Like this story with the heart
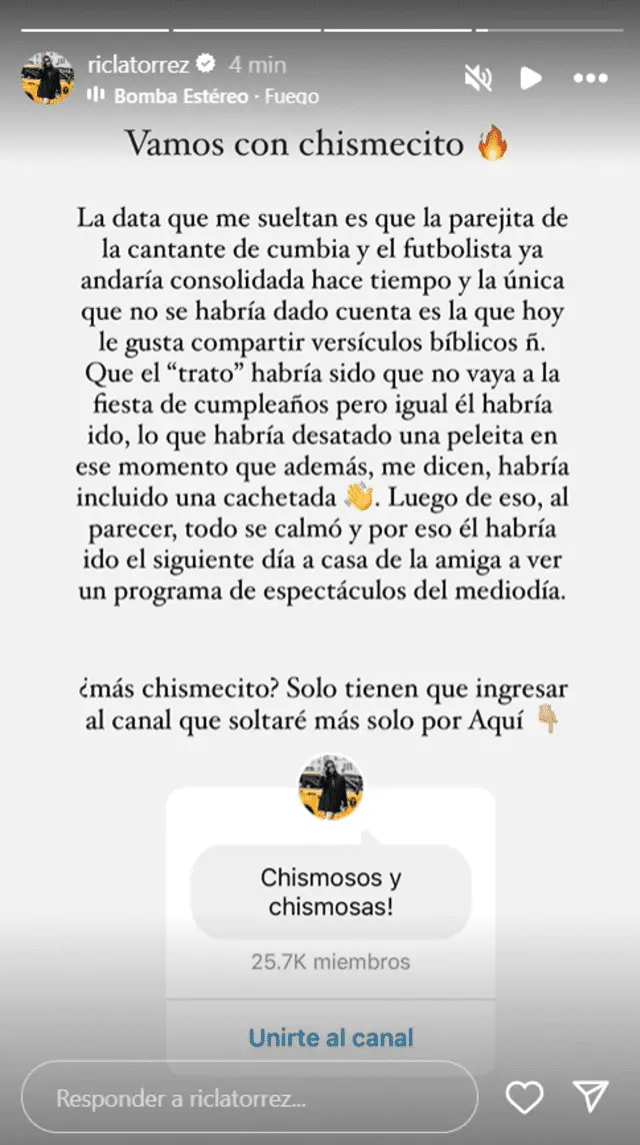The height and width of the screenshot is (1145, 640). [x=524, y=1099]
